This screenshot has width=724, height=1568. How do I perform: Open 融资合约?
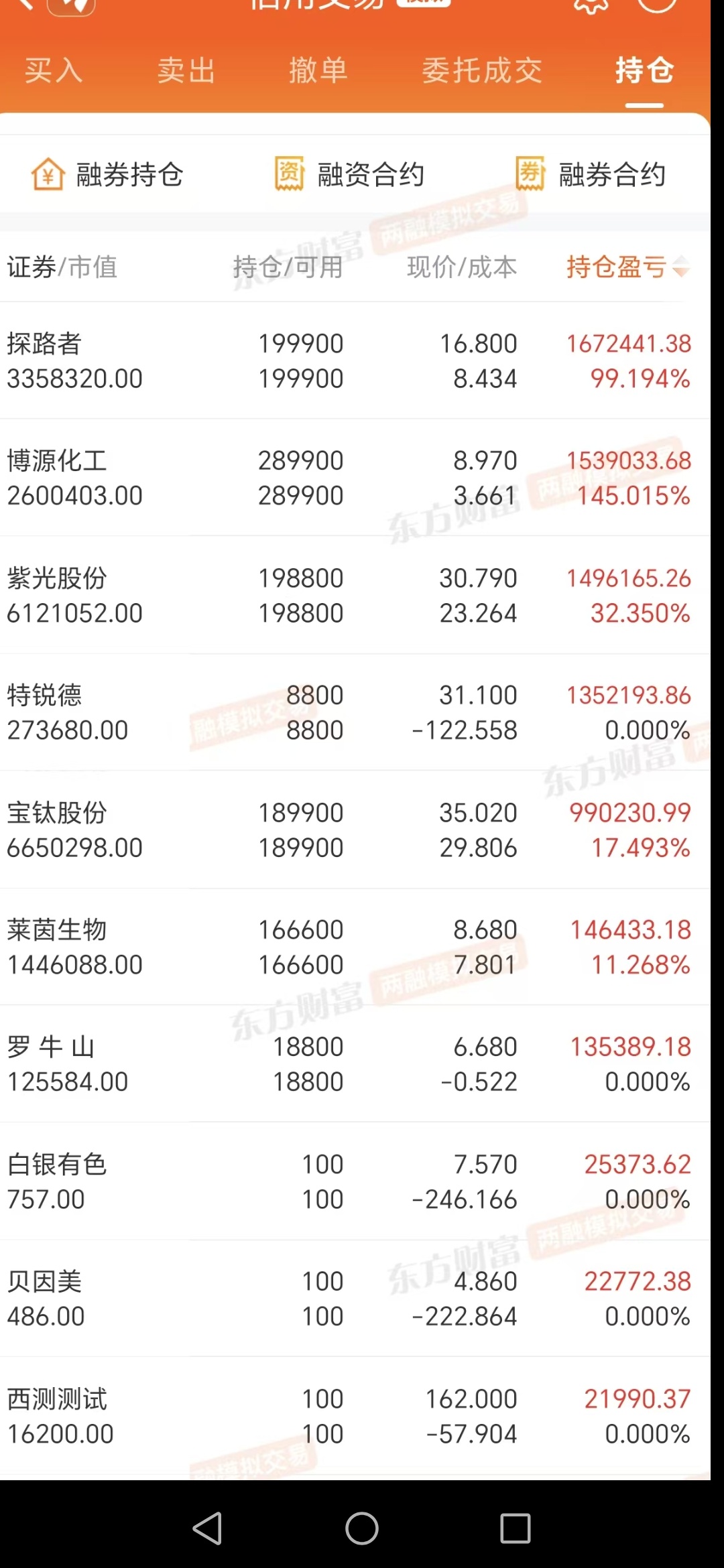349,174
